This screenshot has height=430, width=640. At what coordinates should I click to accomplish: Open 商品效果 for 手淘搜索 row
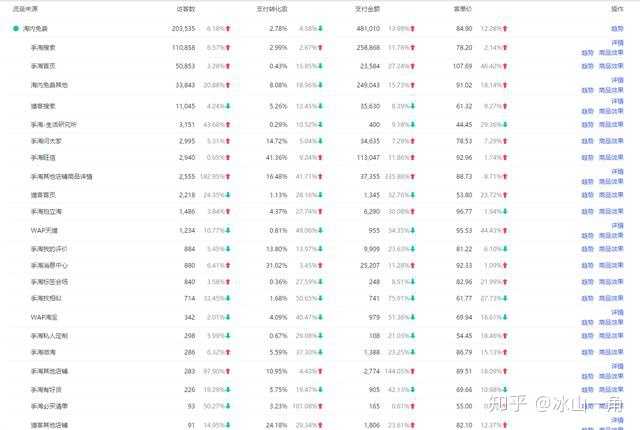pyautogui.click(x=610, y=52)
